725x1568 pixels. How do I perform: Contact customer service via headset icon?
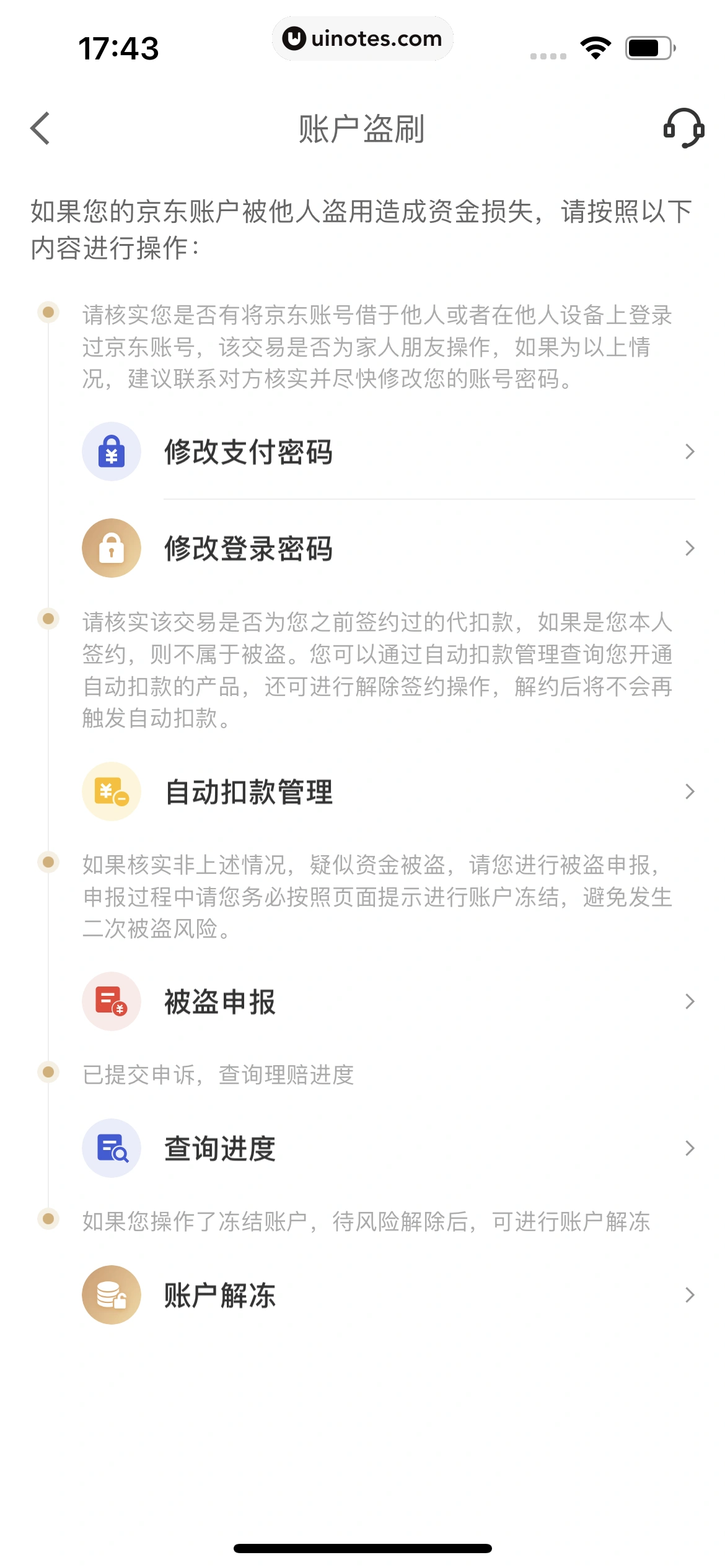coord(683,129)
